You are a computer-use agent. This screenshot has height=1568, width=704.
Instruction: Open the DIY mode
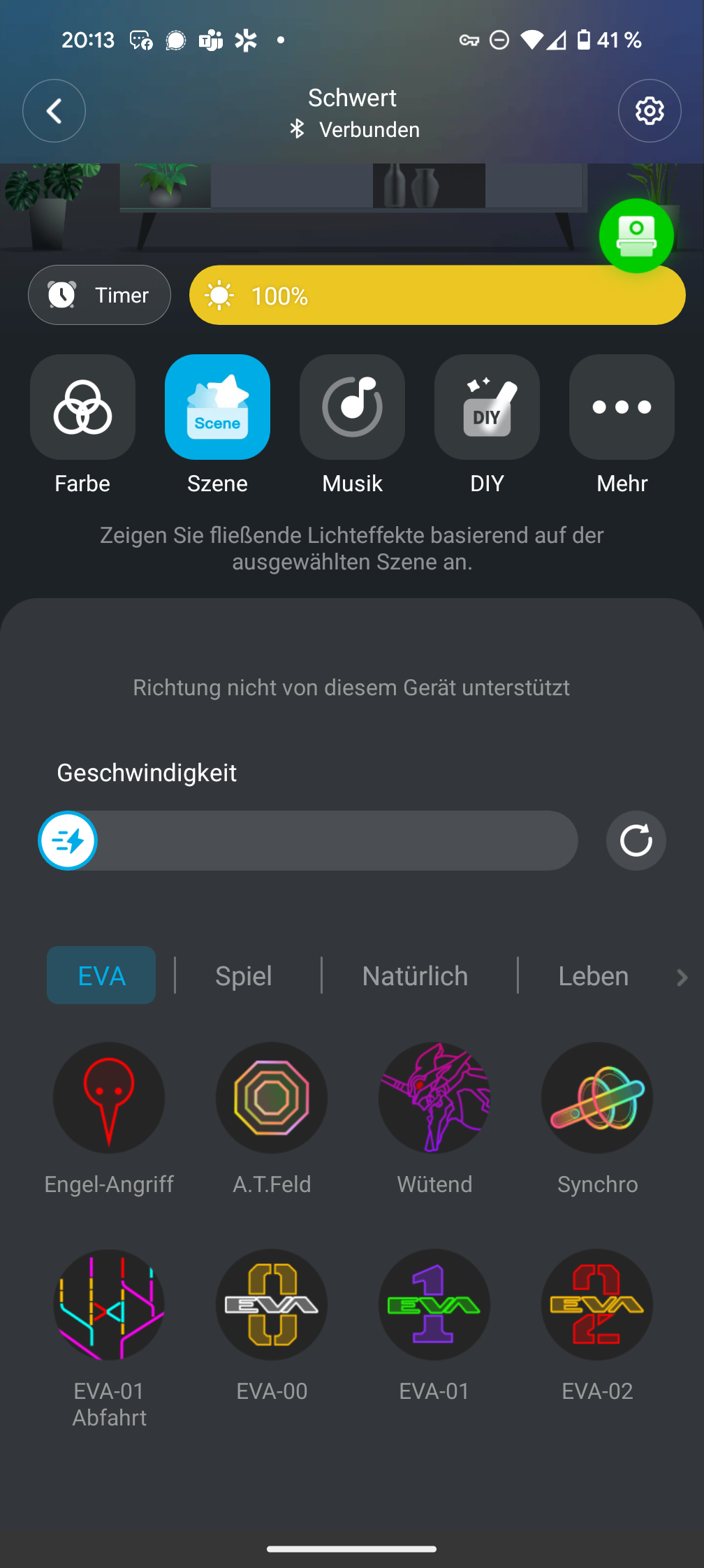[487, 407]
